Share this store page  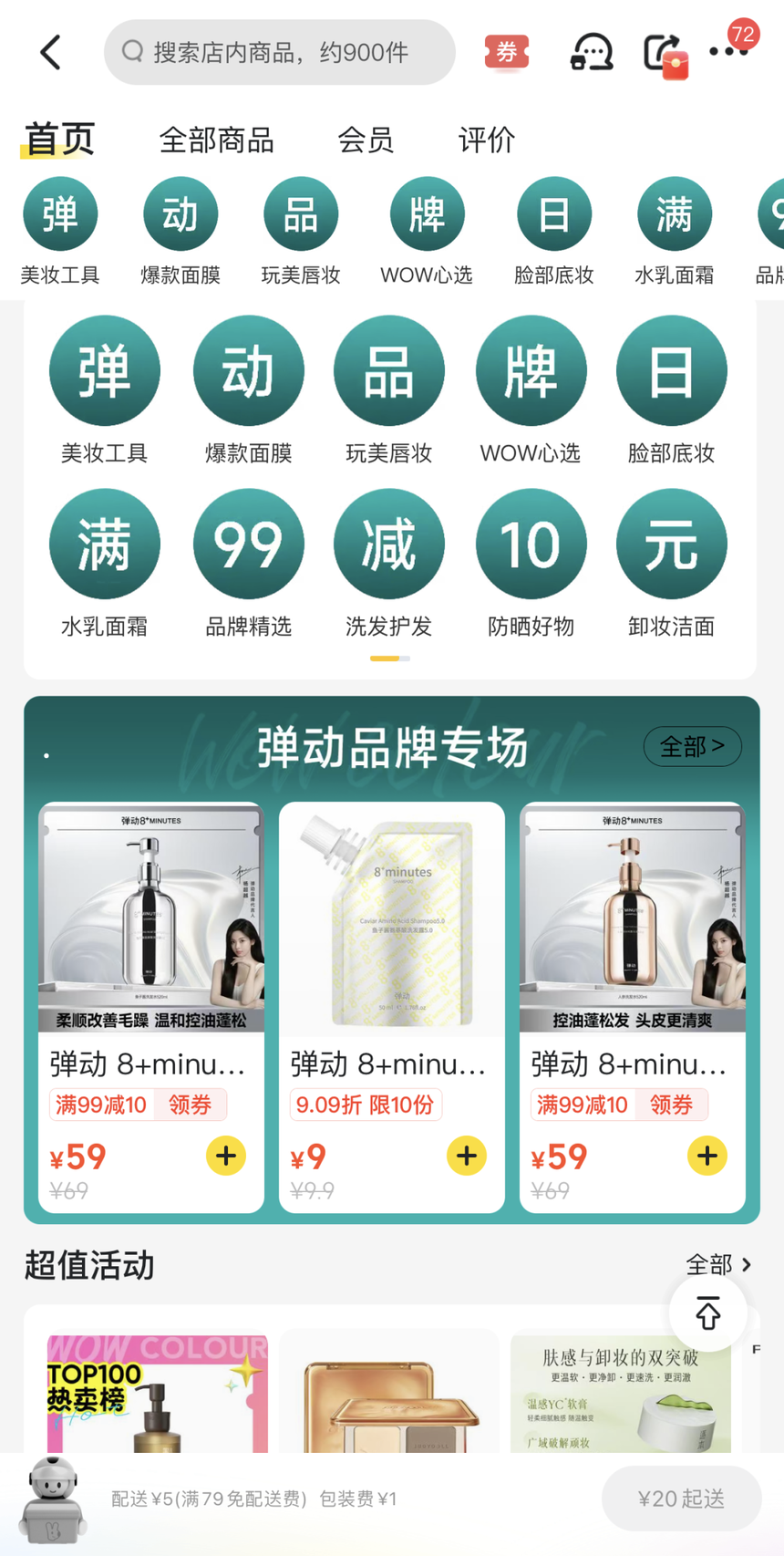pyautogui.click(x=663, y=53)
